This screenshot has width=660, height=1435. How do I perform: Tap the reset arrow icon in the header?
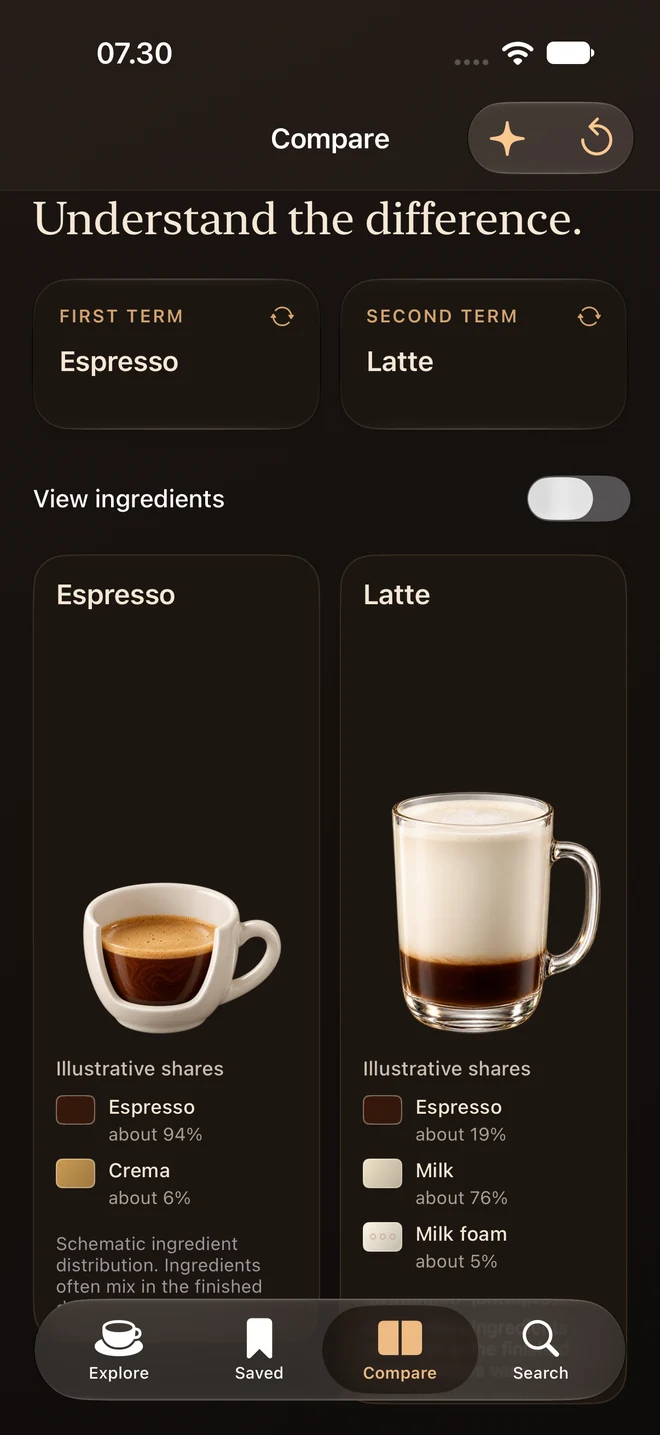[596, 139]
